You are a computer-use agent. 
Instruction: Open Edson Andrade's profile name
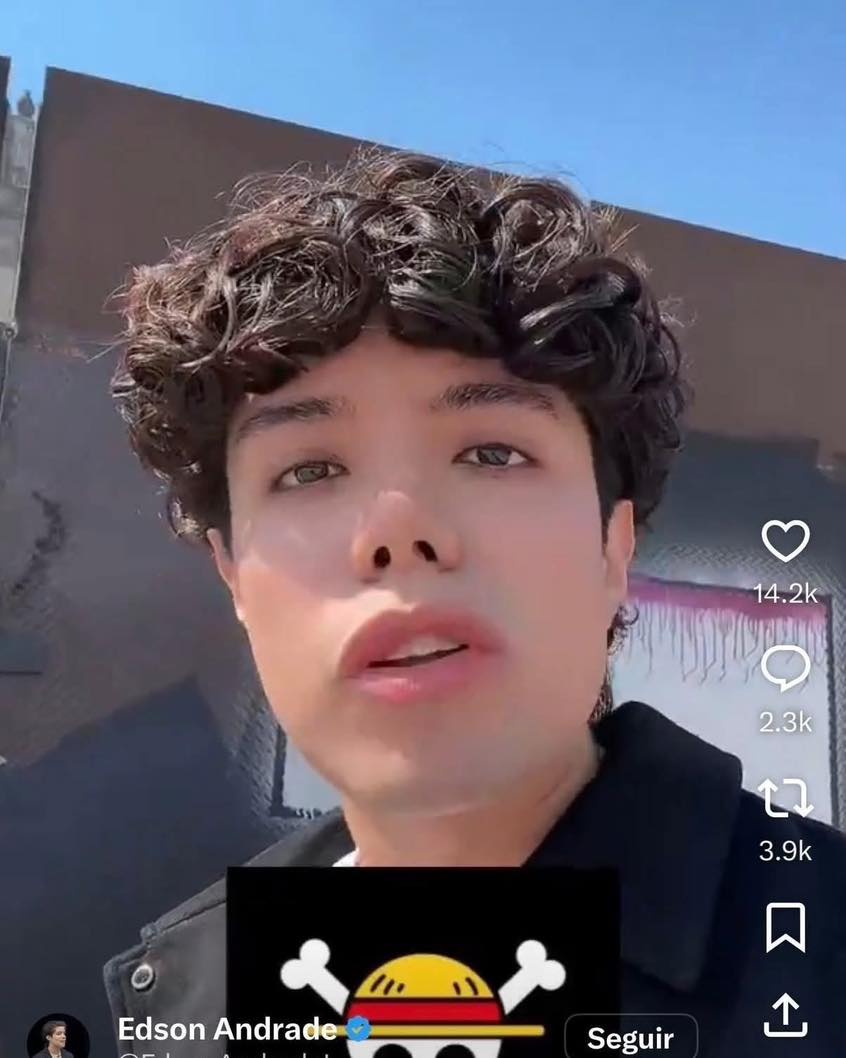pyautogui.click(x=227, y=1029)
